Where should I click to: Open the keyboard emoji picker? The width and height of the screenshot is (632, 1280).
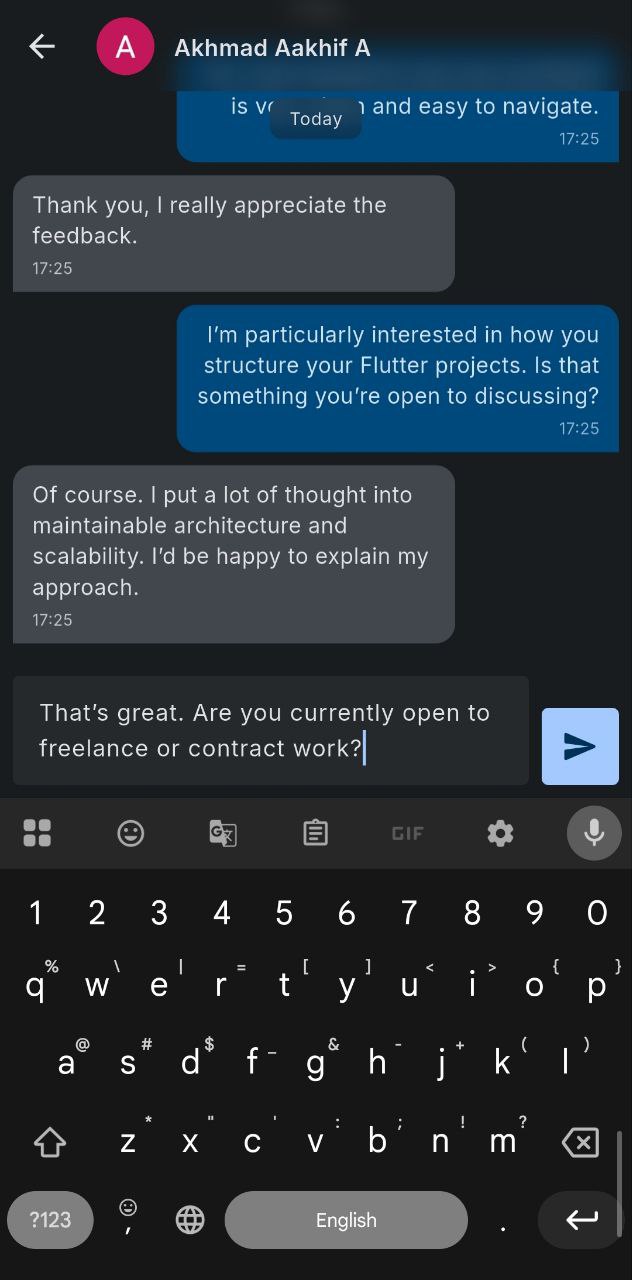130,833
